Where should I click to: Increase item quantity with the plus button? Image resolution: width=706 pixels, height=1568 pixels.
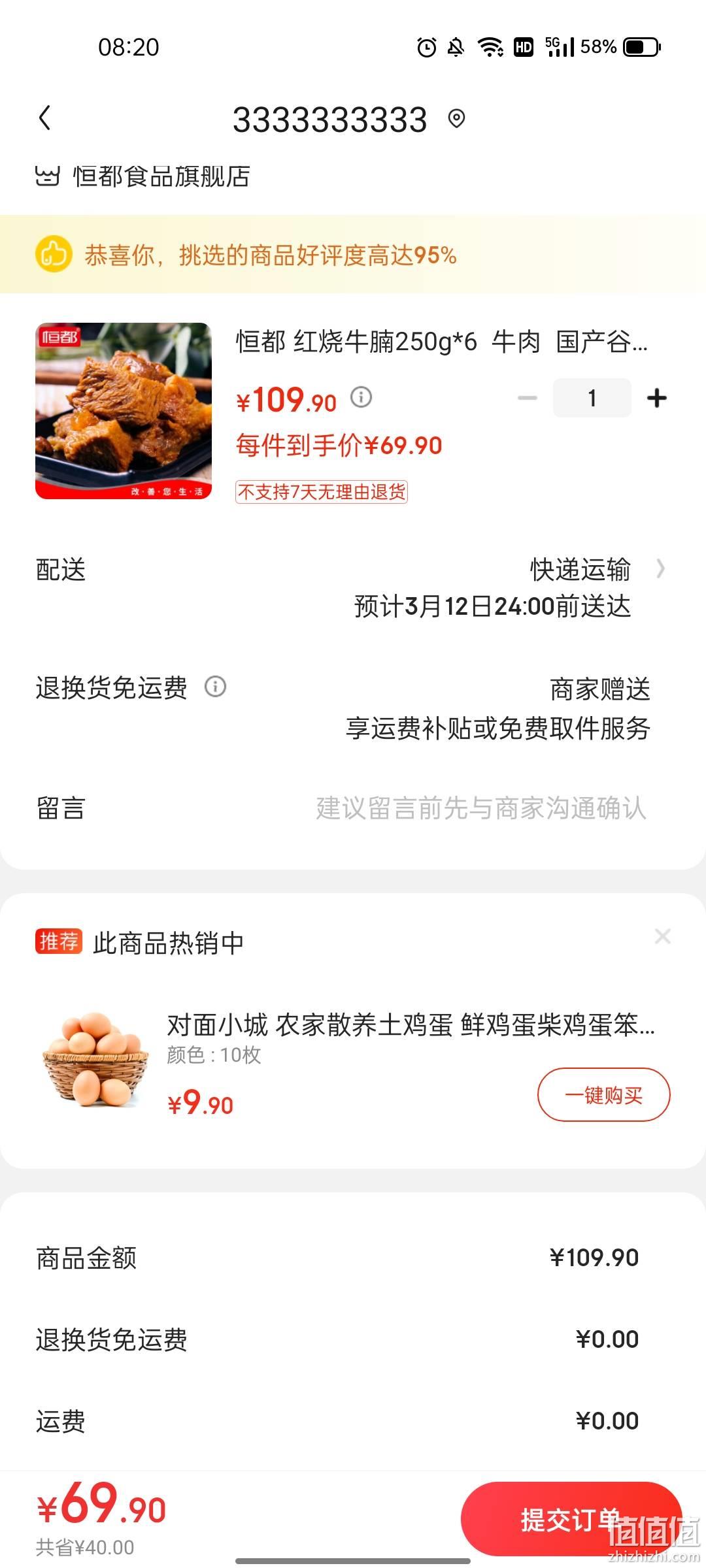656,398
